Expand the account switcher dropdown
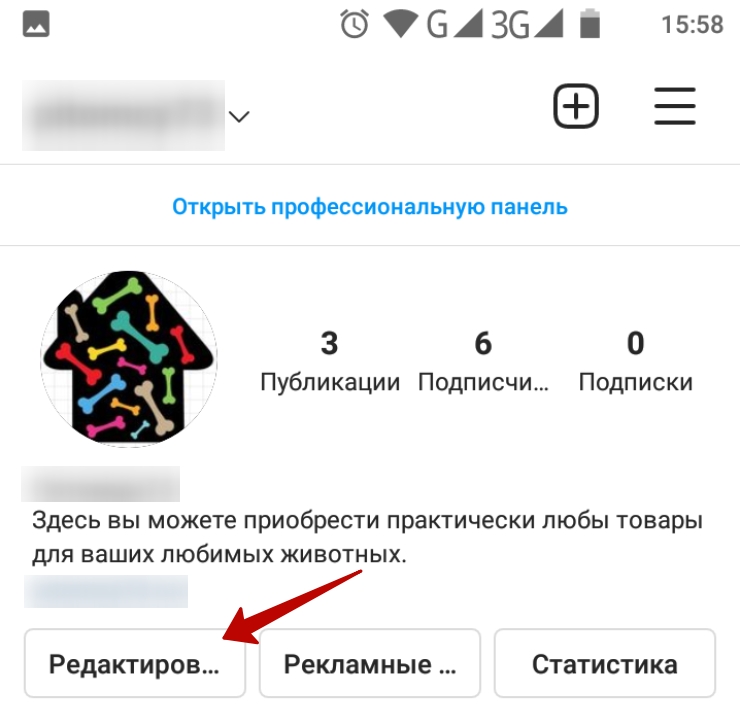This screenshot has width=740, height=711. (x=238, y=116)
